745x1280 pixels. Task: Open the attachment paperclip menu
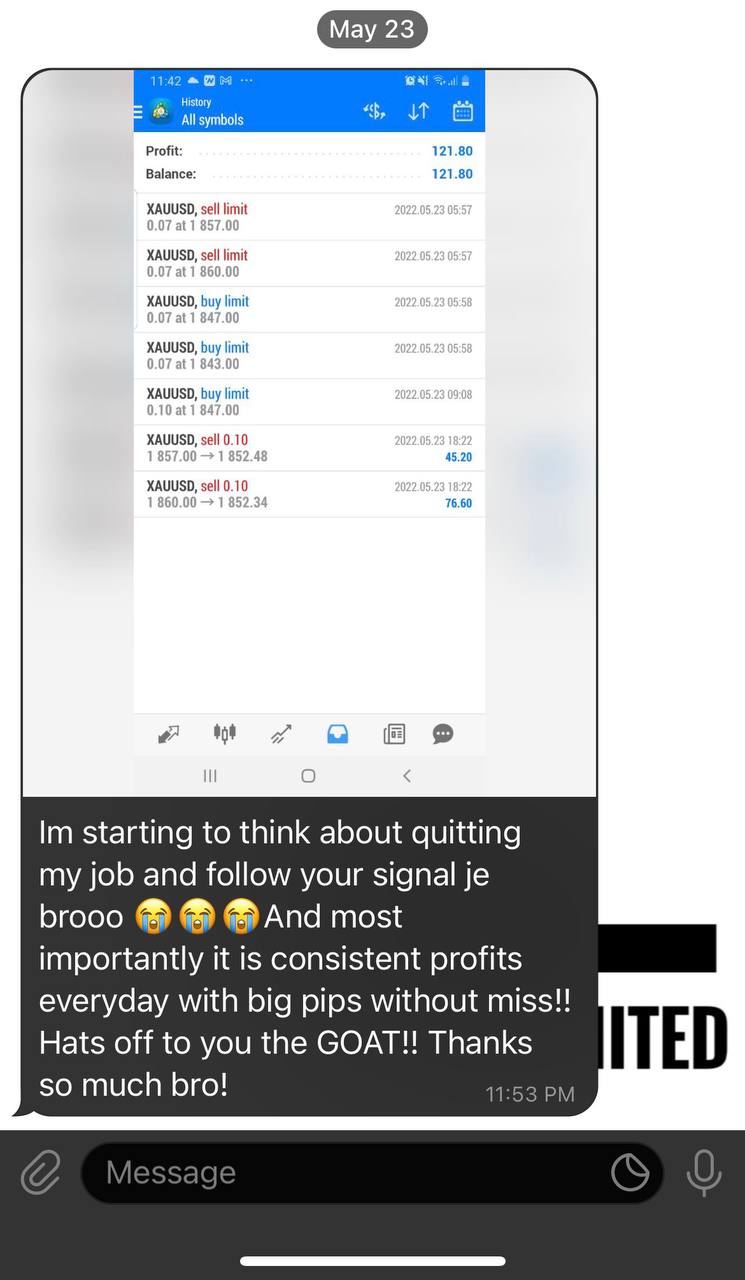click(41, 1173)
